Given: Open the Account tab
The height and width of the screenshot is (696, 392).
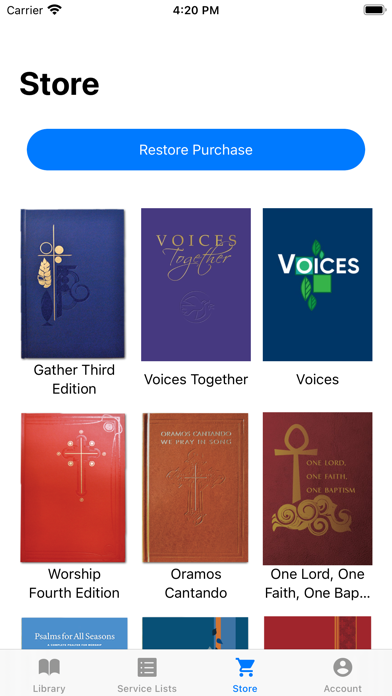Looking at the screenshot, I should pyautogui.click(x=343, y=674).
